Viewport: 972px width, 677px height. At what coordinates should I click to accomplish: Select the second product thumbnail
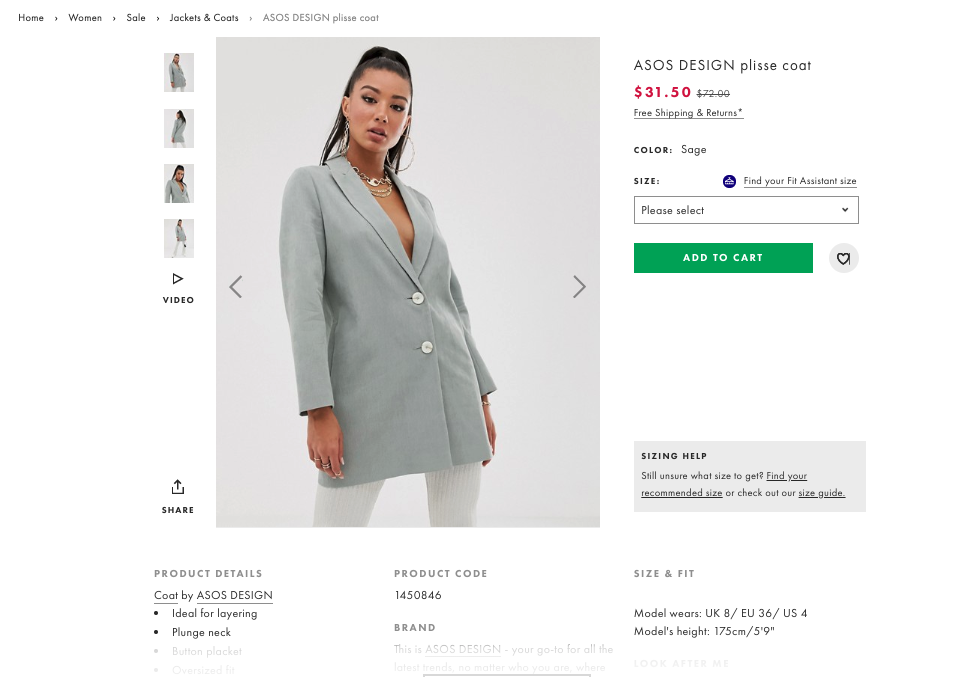(x=179, y=128)
